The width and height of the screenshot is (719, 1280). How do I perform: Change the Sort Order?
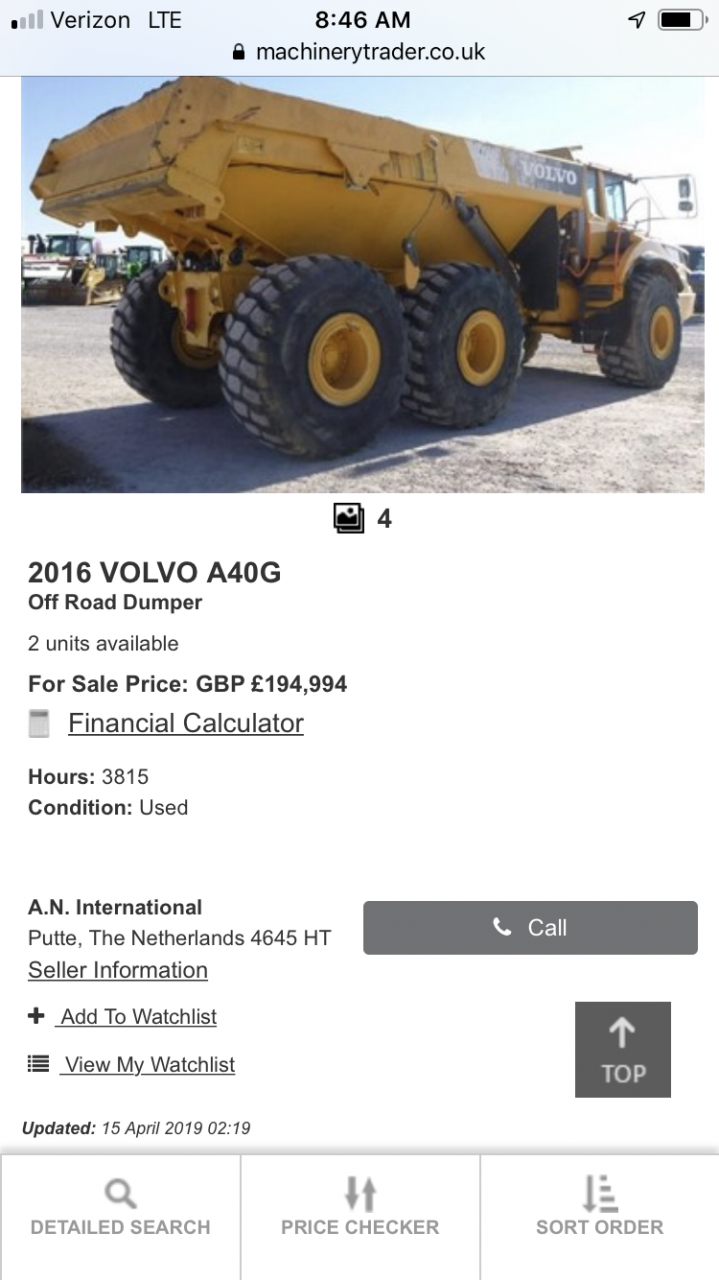[599, 1207]
